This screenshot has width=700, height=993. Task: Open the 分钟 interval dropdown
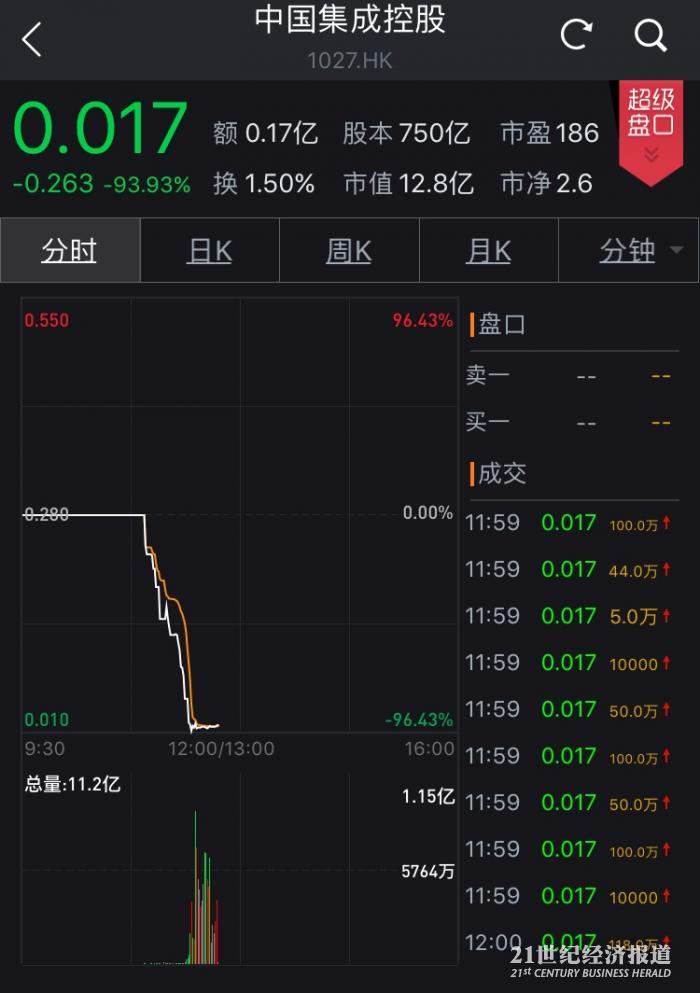(640, 250)
